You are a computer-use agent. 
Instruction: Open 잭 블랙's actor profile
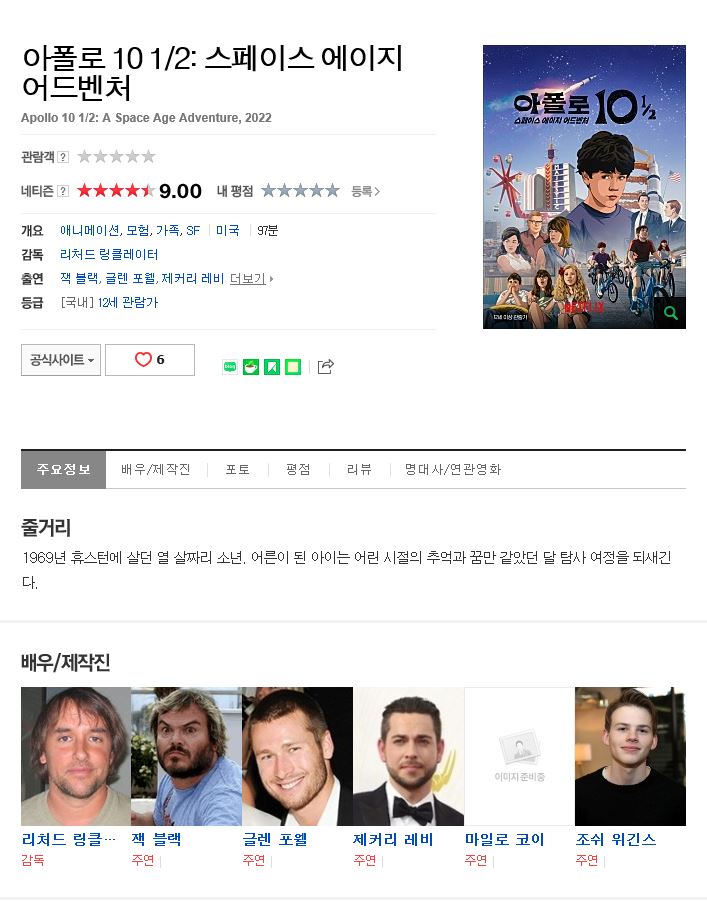pos(156,840)
